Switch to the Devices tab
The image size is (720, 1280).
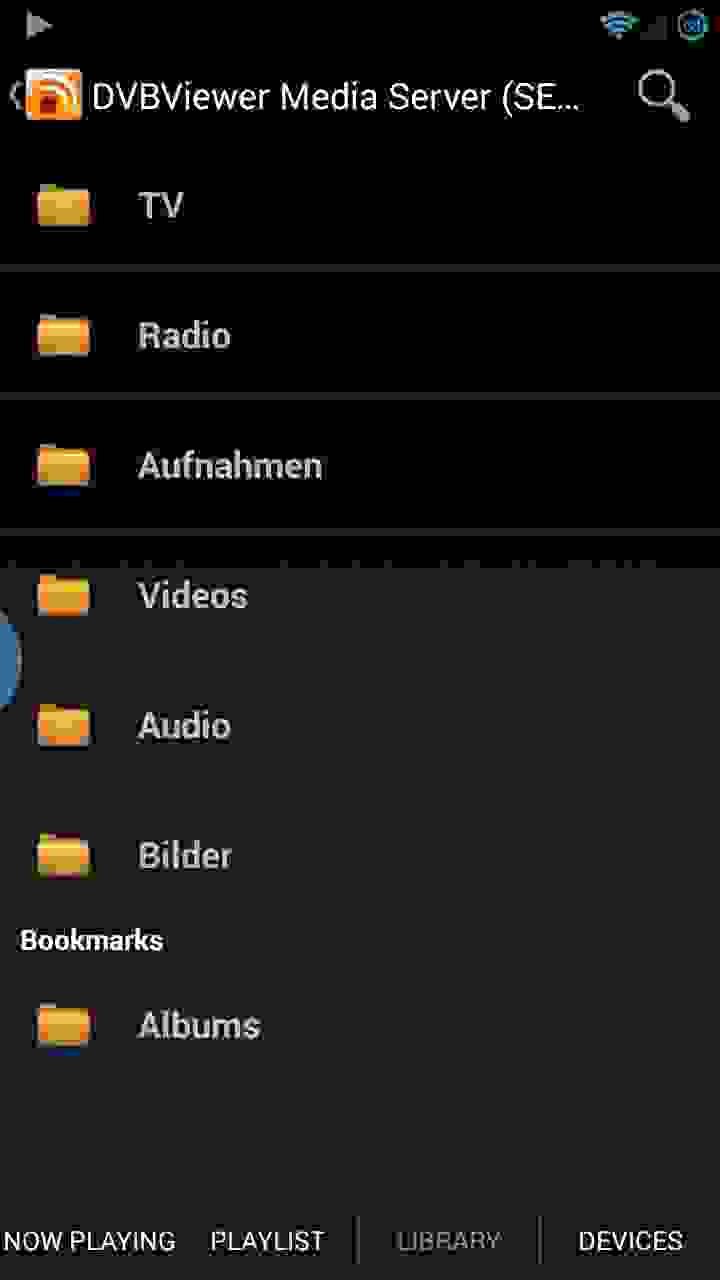pos(630,1241)
